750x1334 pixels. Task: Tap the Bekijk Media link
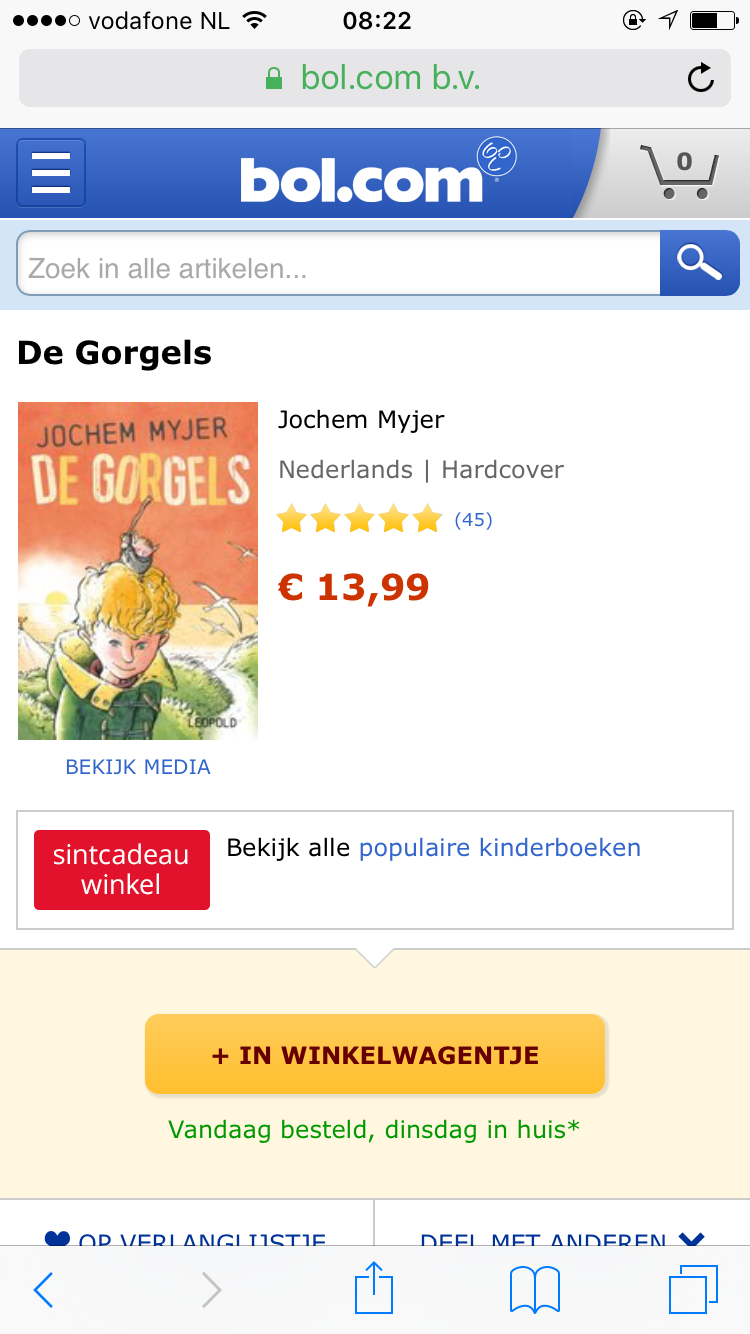click(138, 767)
